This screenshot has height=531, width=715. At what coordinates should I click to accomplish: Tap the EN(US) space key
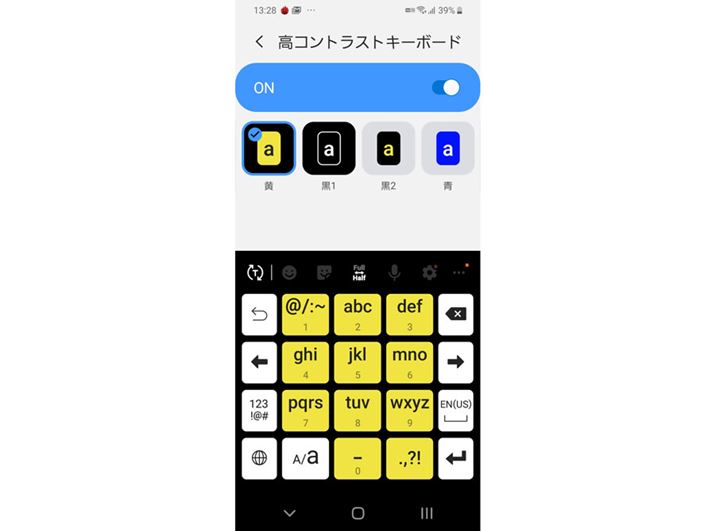pyautogui.click(x=455, y=410)
